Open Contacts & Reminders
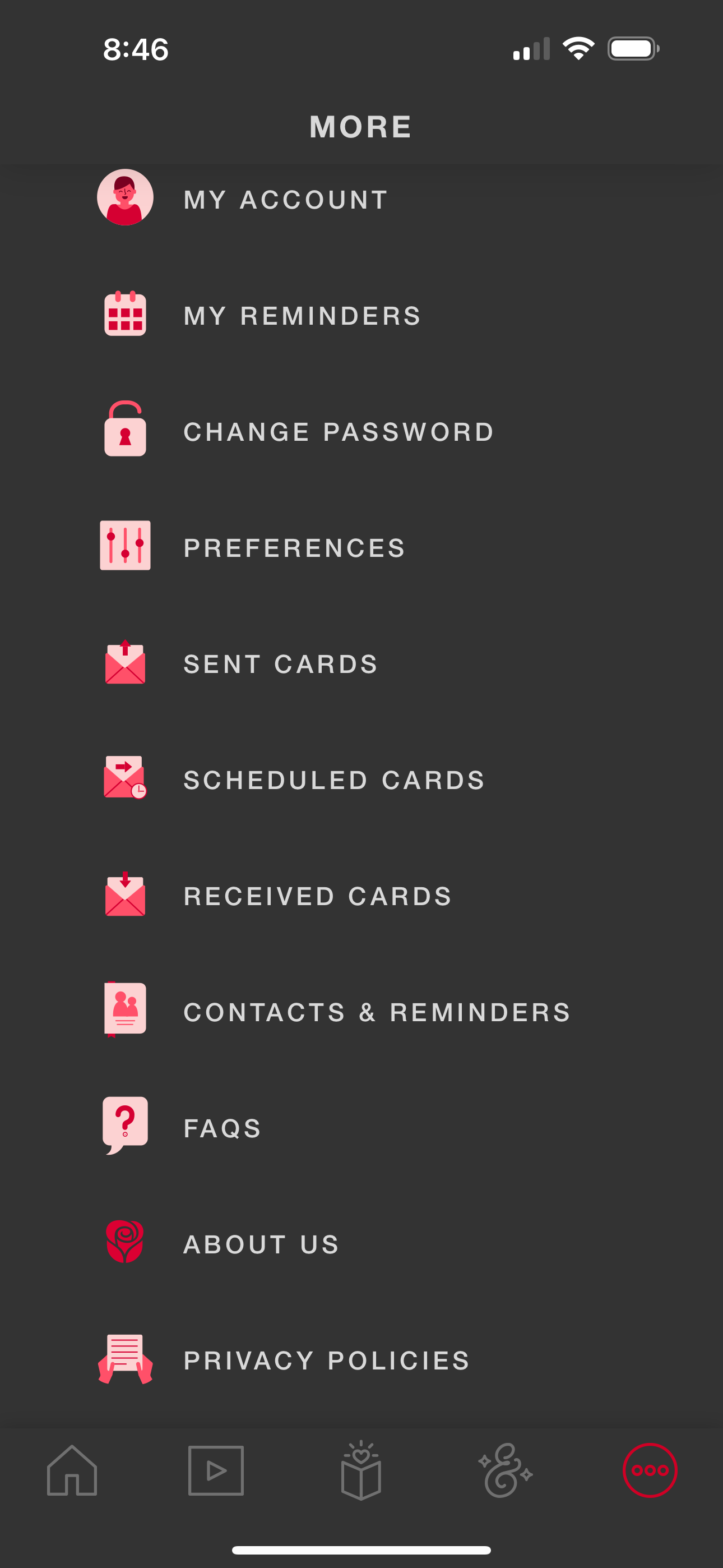723x1568 pixels. pyautogui.click(x=361, y=1012)
